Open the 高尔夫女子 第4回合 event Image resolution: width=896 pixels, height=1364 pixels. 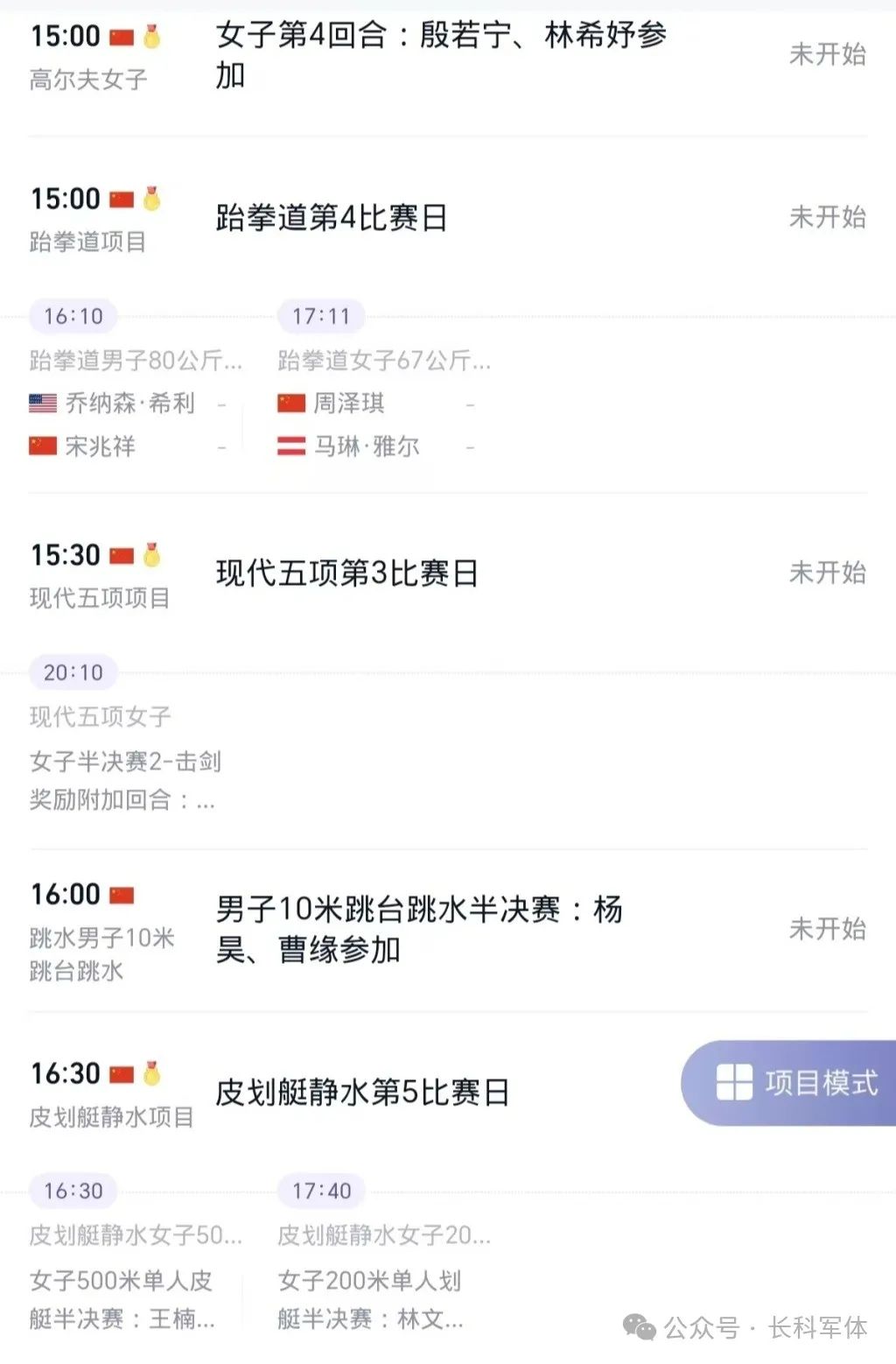(441, 55)
